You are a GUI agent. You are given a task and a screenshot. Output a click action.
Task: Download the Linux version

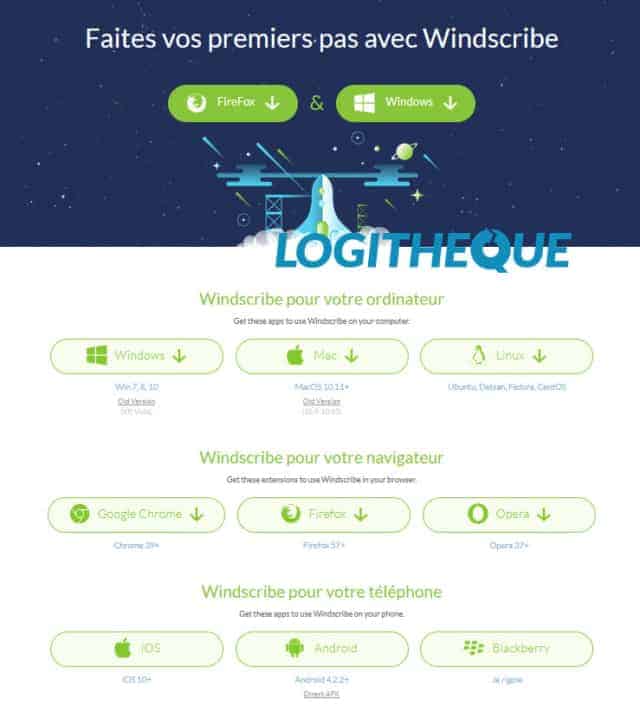[507, 356]
